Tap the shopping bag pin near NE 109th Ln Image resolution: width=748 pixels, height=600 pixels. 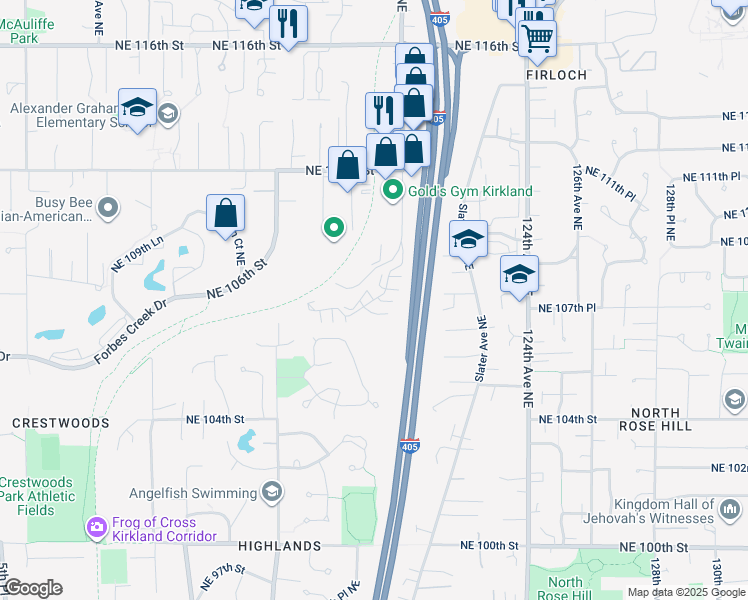[226, 216]
